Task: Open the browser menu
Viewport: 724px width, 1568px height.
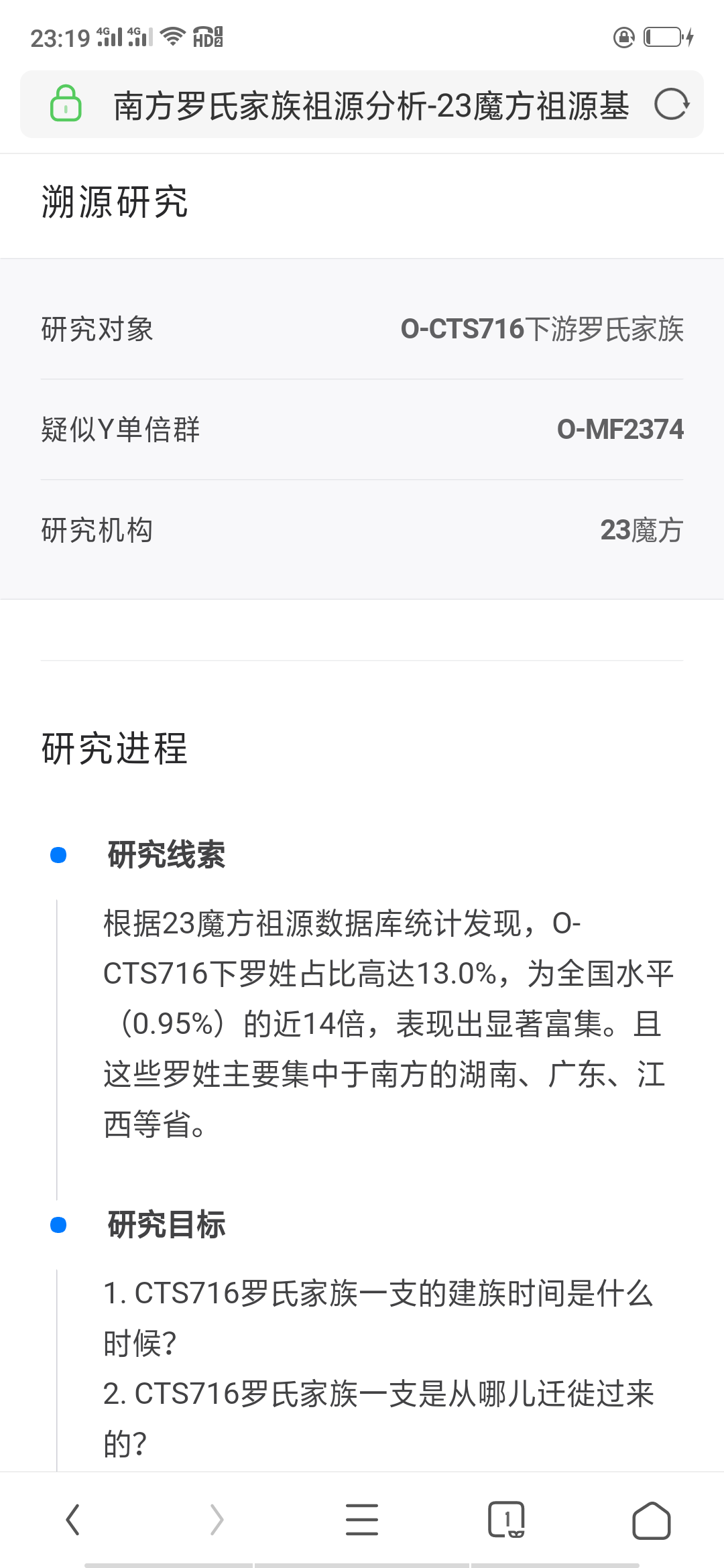Action: point(362,1519)
